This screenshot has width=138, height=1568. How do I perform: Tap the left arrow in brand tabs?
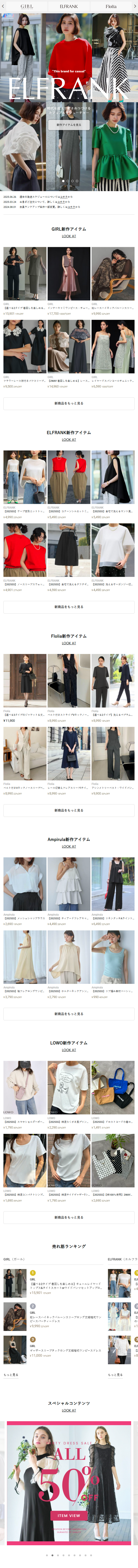click(x=3, y=6)
